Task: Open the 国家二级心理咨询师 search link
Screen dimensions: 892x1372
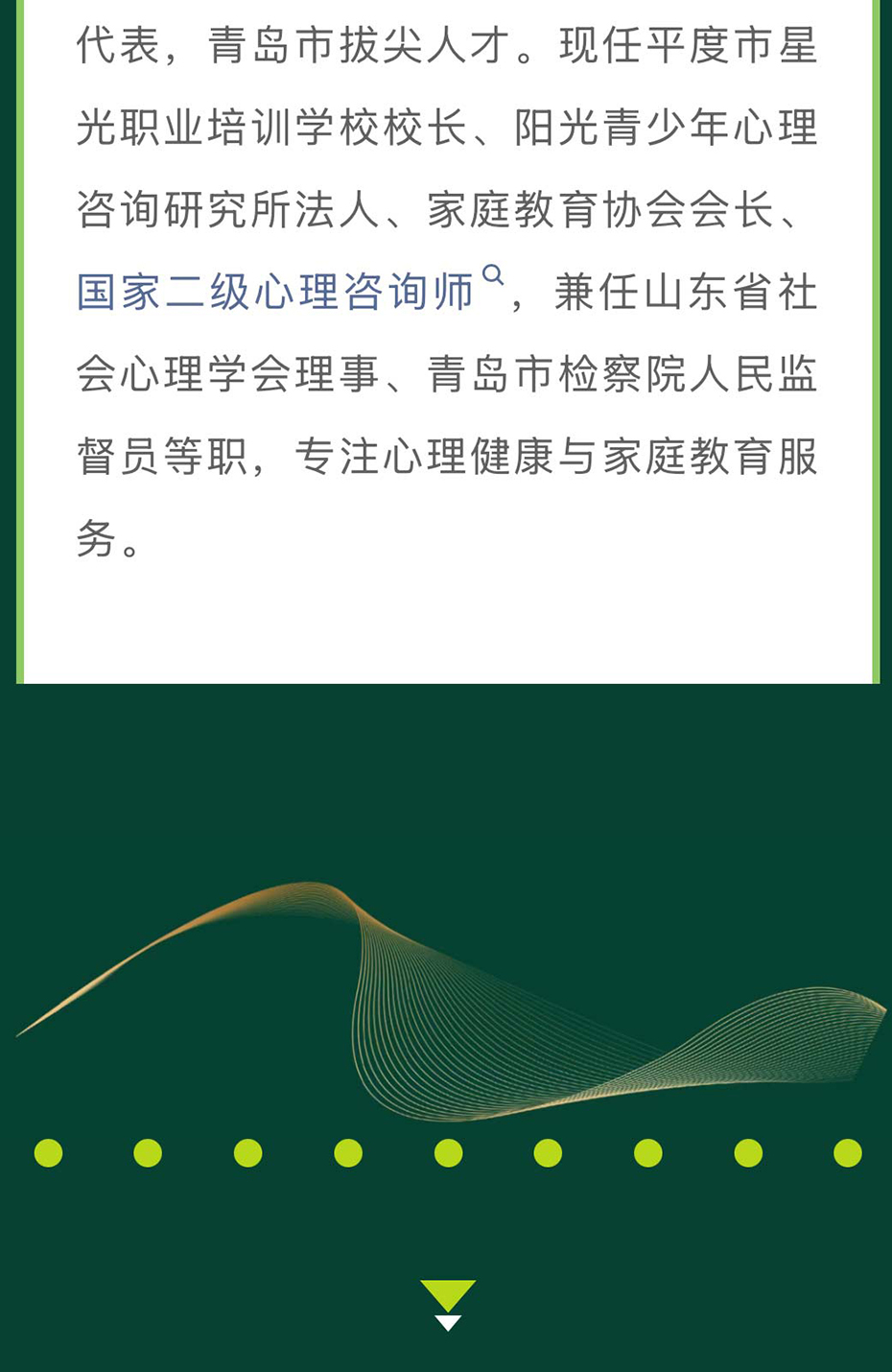Action: coord(276,293)
